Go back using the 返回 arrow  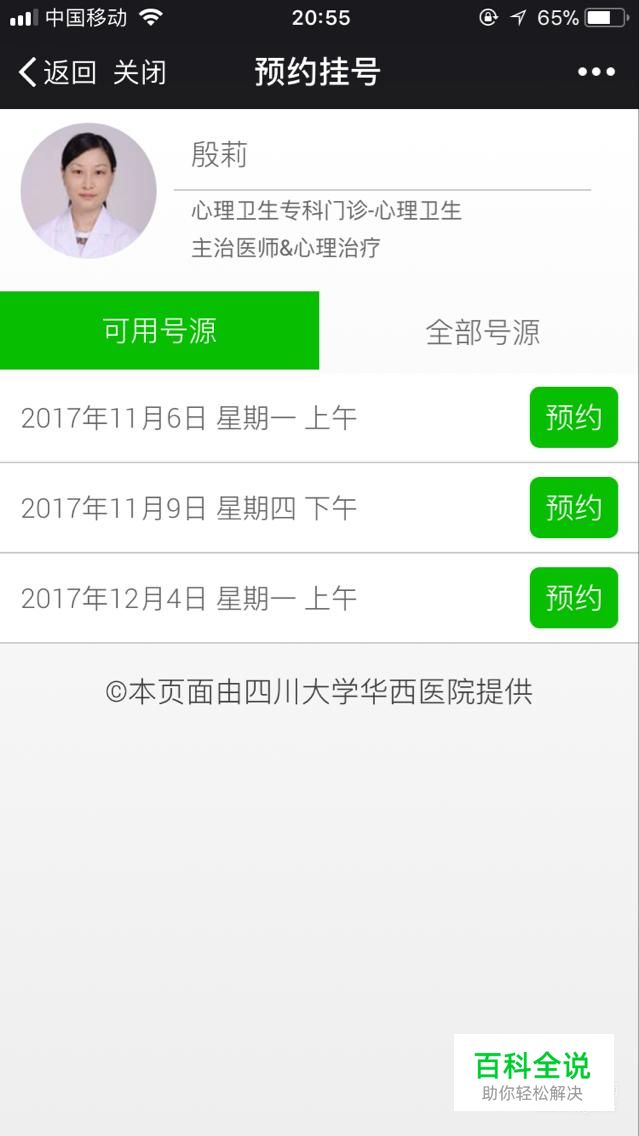pos(57,72)
